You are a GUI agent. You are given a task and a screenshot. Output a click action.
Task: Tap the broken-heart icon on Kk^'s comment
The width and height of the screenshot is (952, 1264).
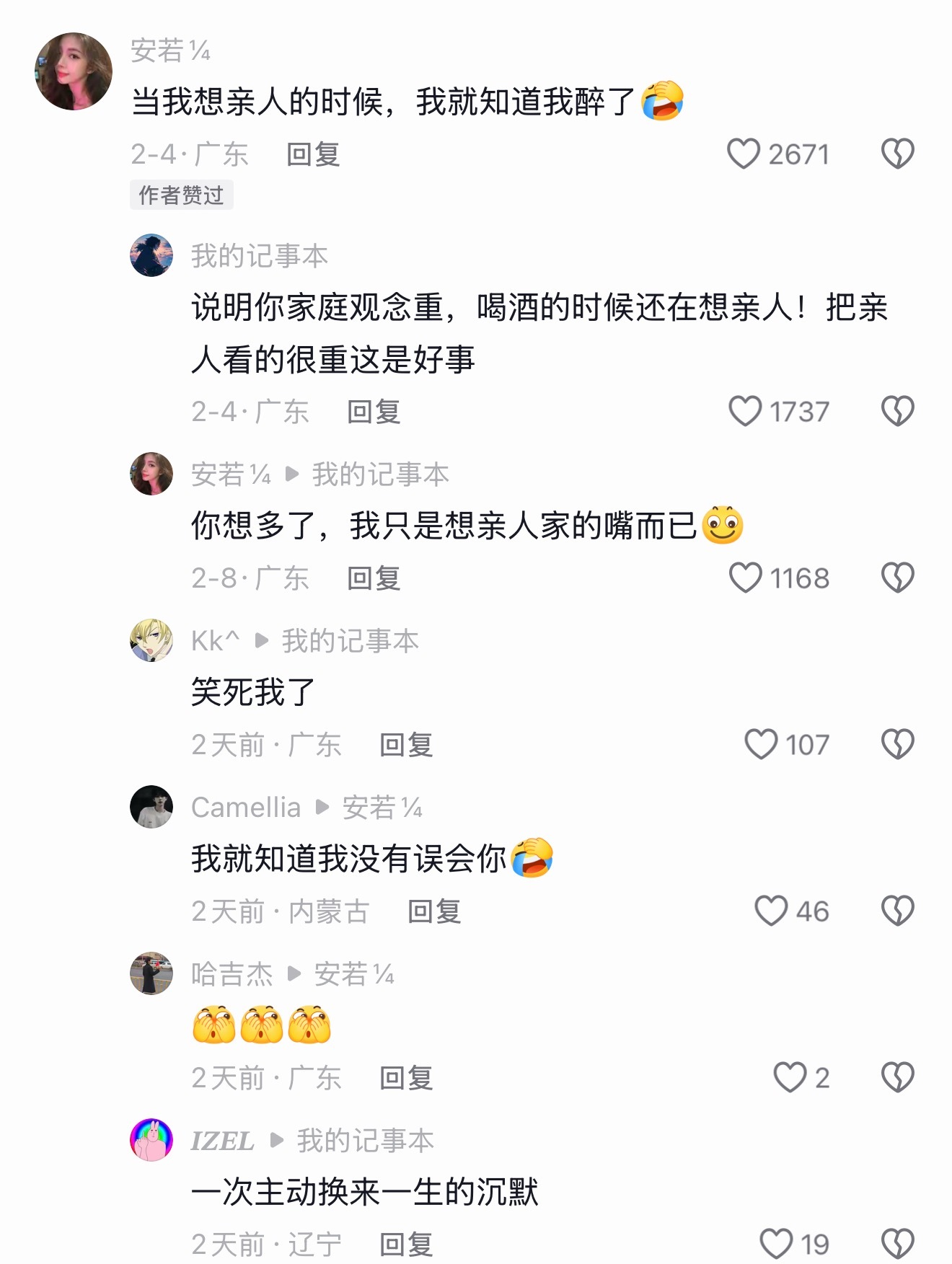coord(897,744)
